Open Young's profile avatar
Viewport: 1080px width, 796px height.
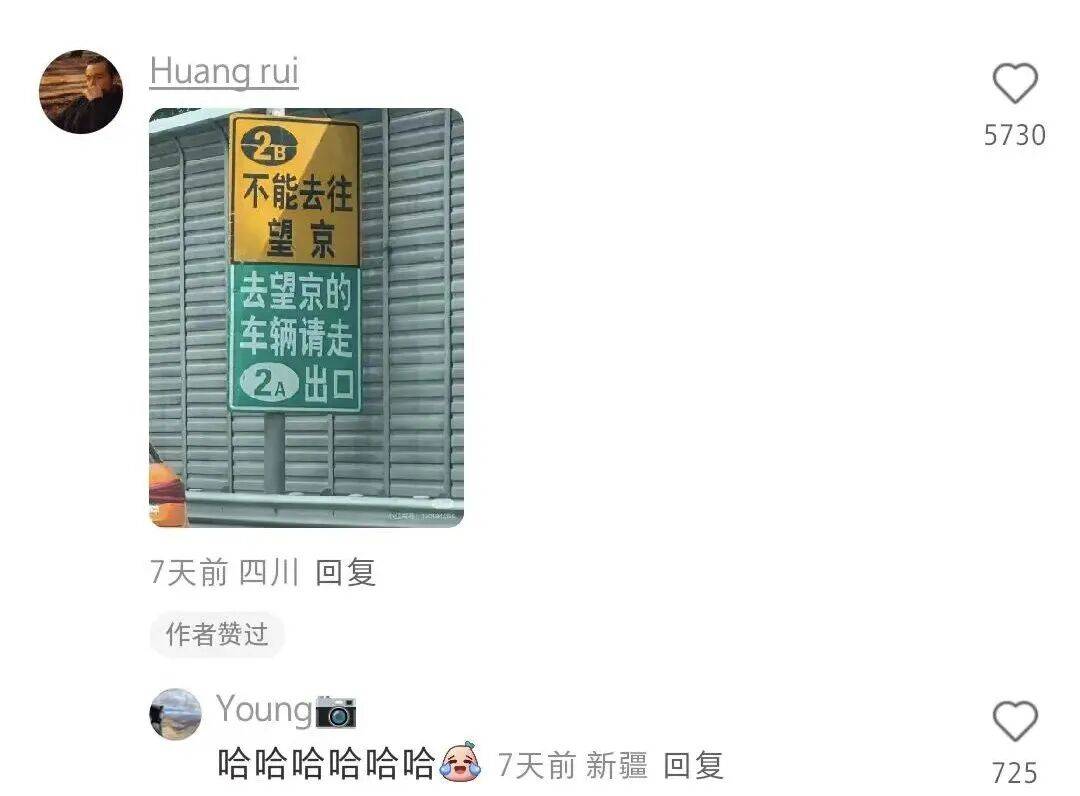pos(176,713)
